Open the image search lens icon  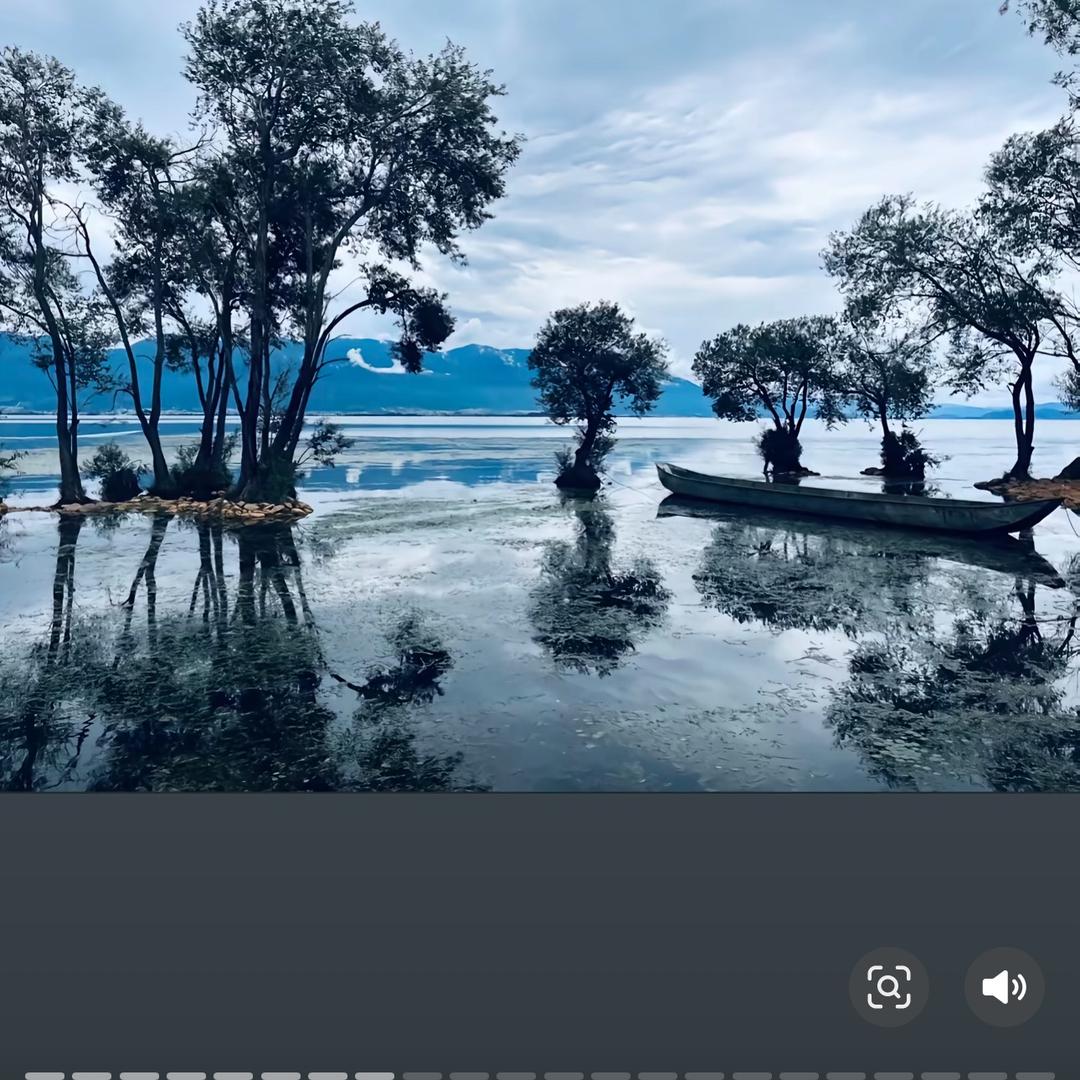point(888,987)
